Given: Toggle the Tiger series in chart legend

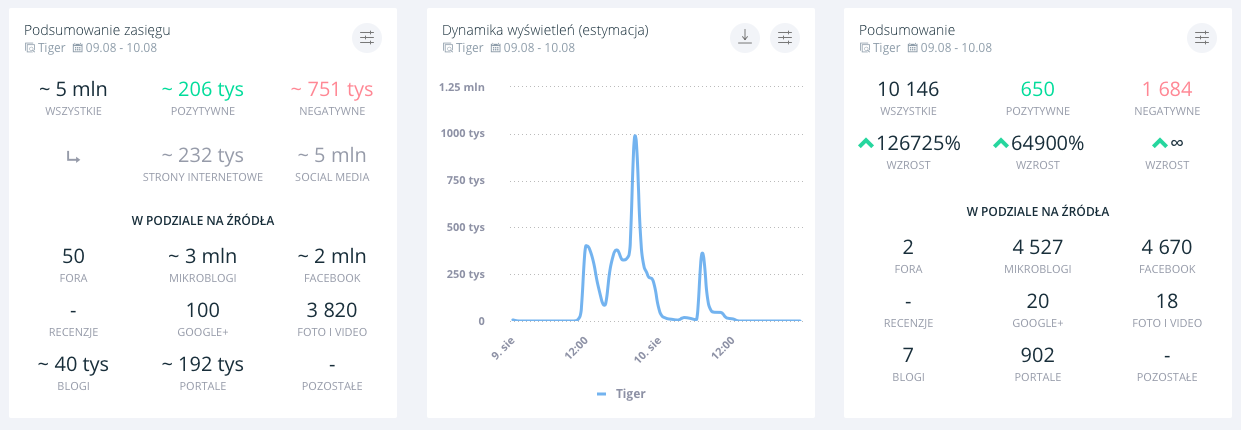Looking at the screenshot, I should [x=621, y=394].
